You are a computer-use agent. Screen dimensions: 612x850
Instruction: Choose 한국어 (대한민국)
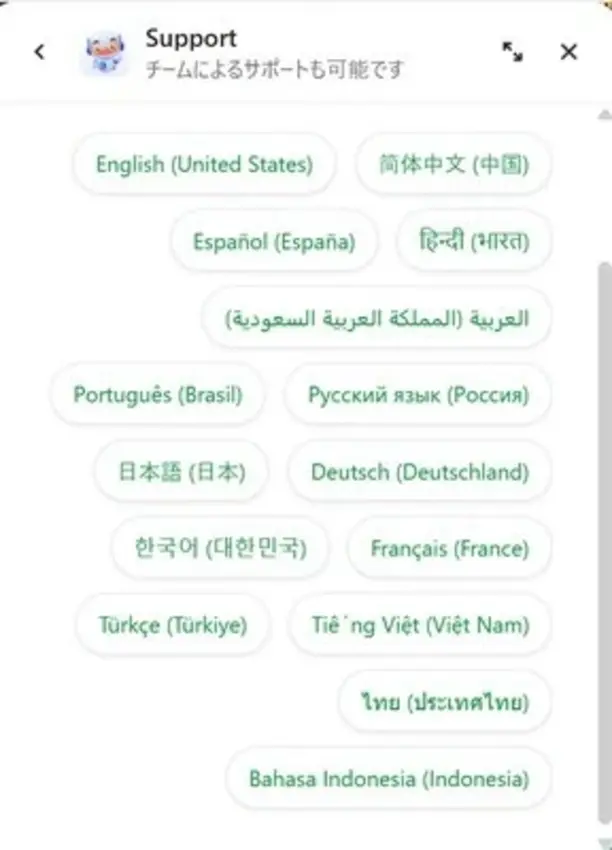click(220, 548)
